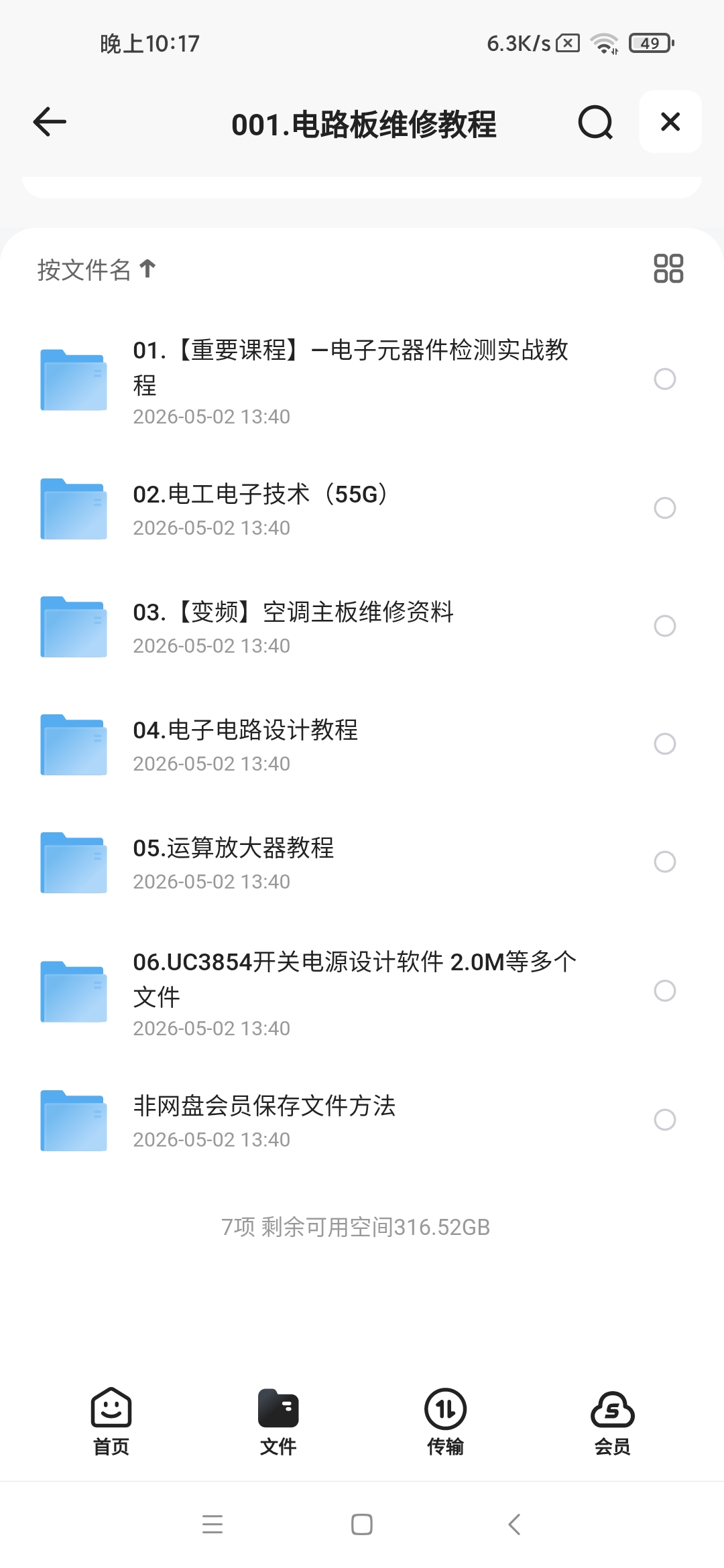Select the 05.运算放大器教程 folder checkbox

pos(665,862)
